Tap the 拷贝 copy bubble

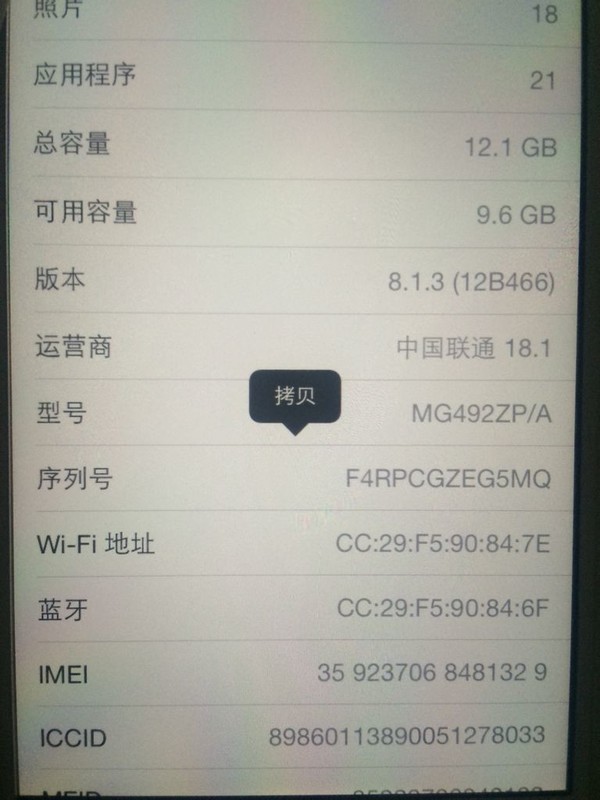[x=295, y=396]
